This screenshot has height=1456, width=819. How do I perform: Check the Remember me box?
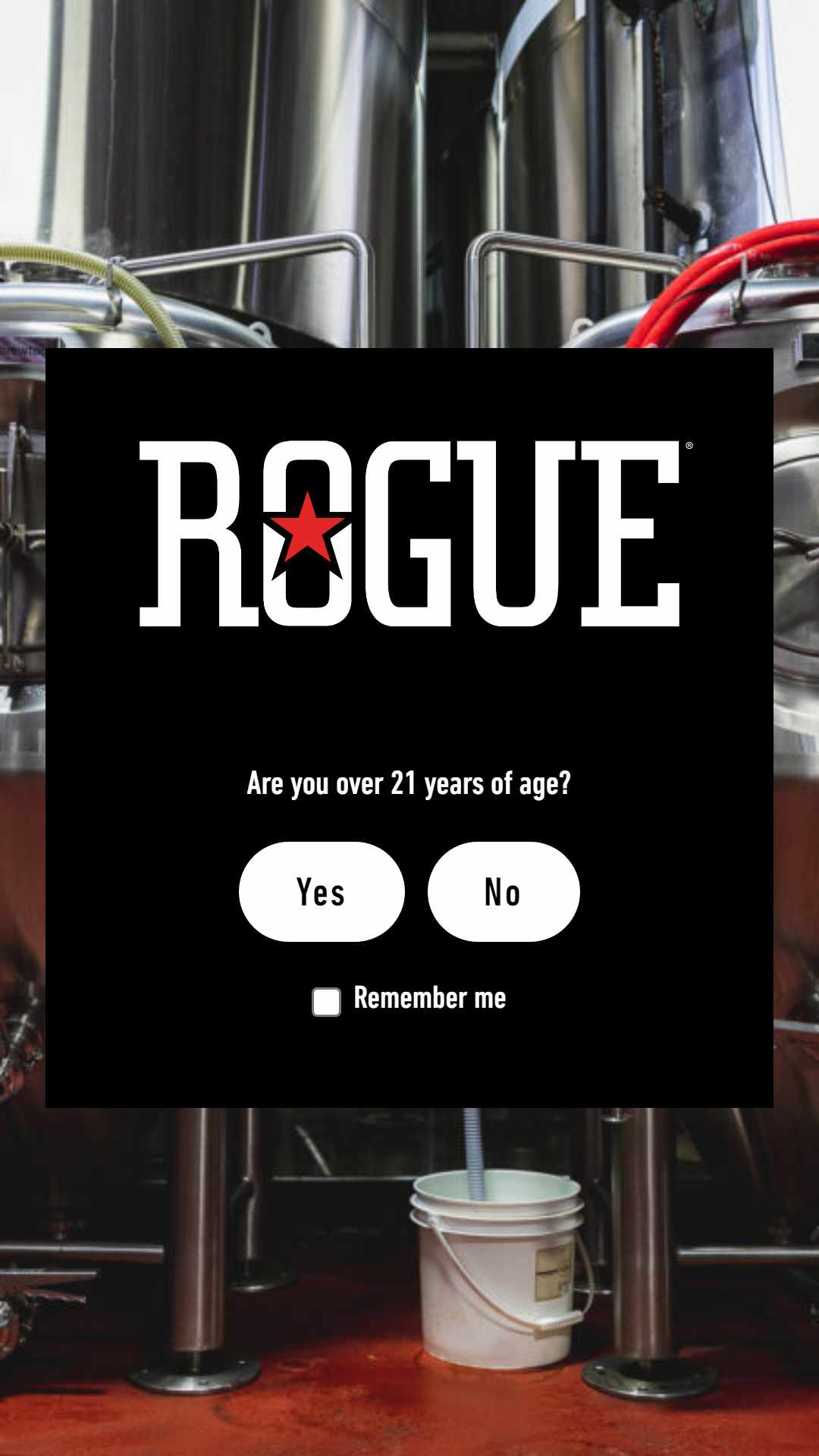click(x=327, y=1002)
